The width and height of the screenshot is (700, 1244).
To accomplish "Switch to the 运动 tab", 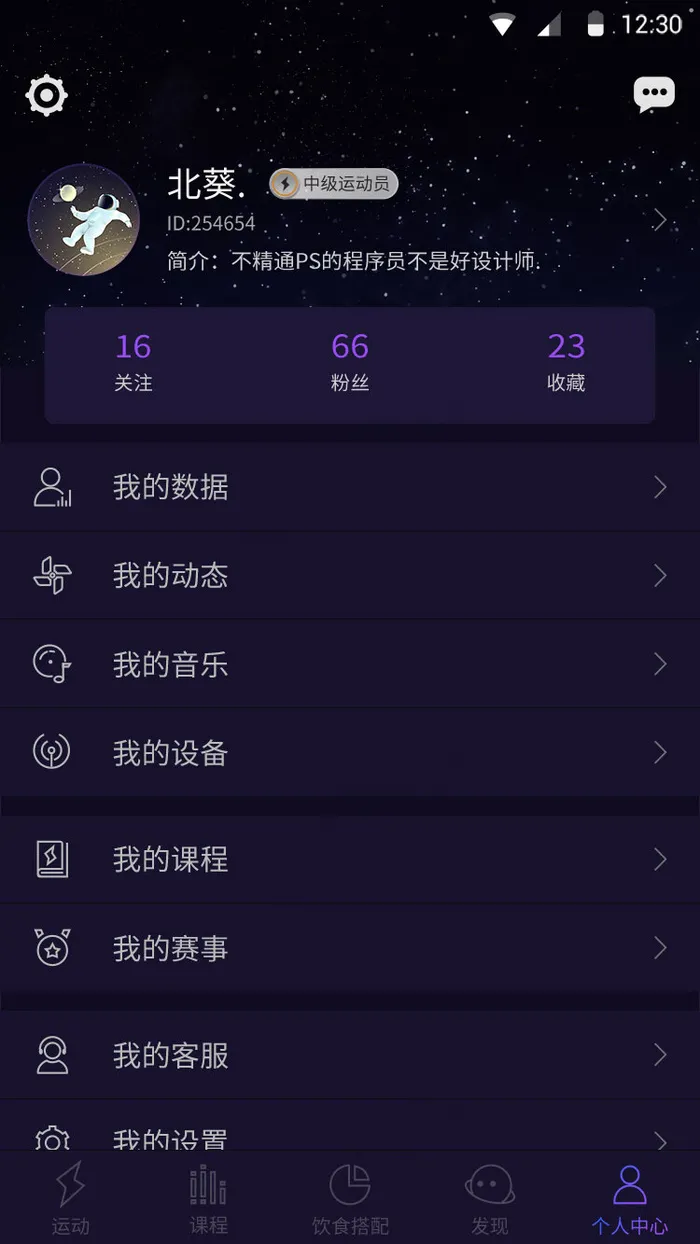I will pyautogui.click(x=70, y=1198).
